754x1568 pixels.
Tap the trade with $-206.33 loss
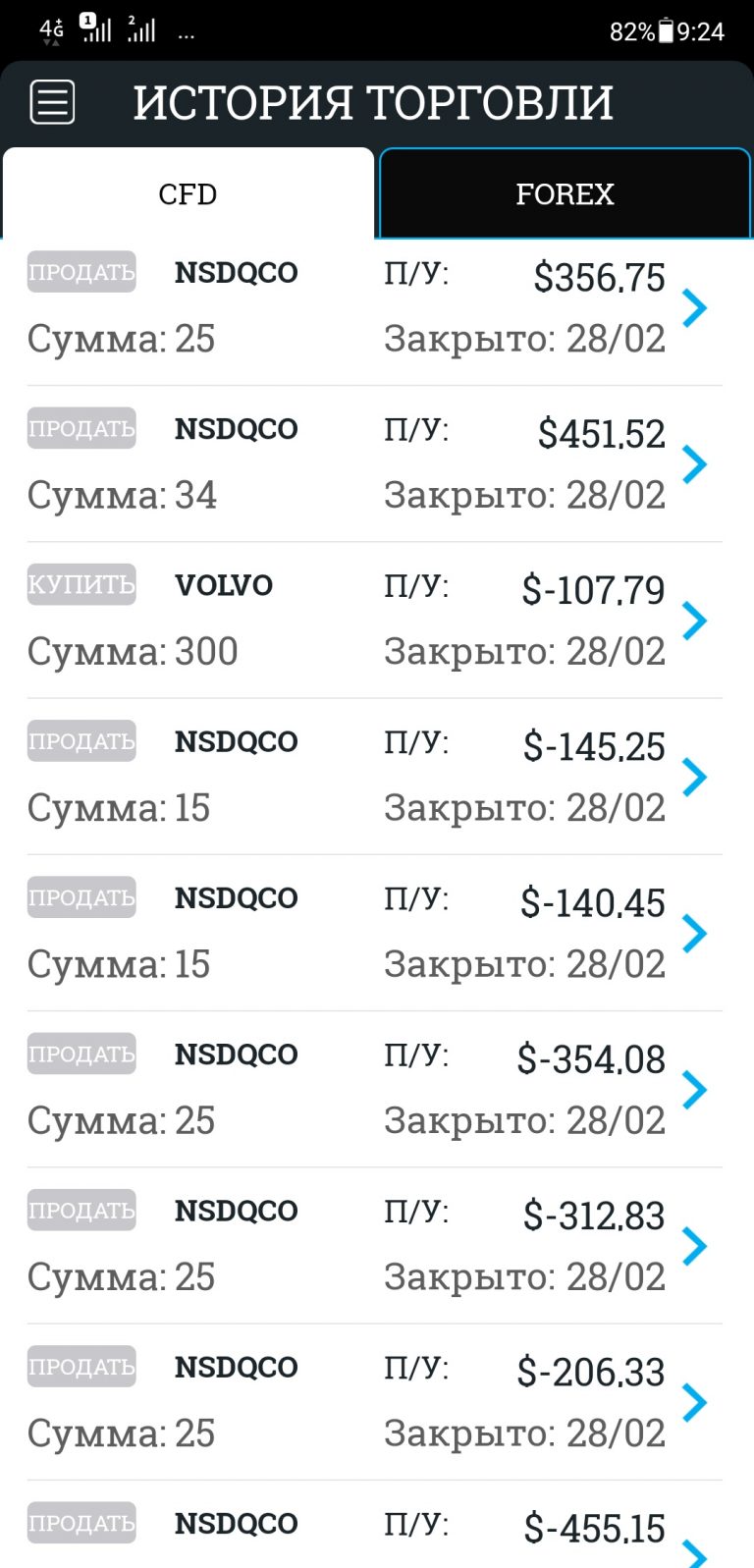pyautogui.click(x=375, y=1401)
